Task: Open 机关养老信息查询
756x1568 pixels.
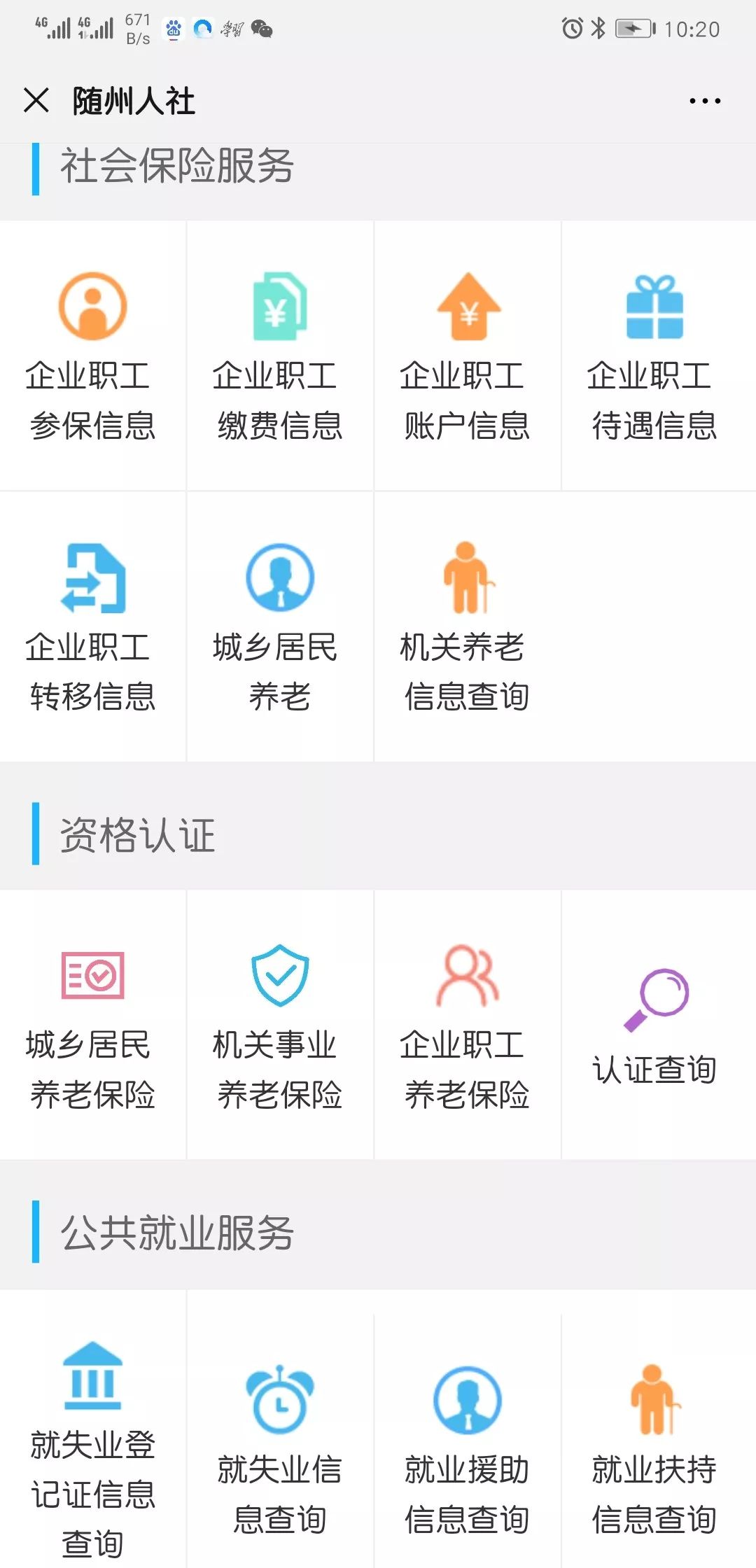Action: [x=467, y=626]
